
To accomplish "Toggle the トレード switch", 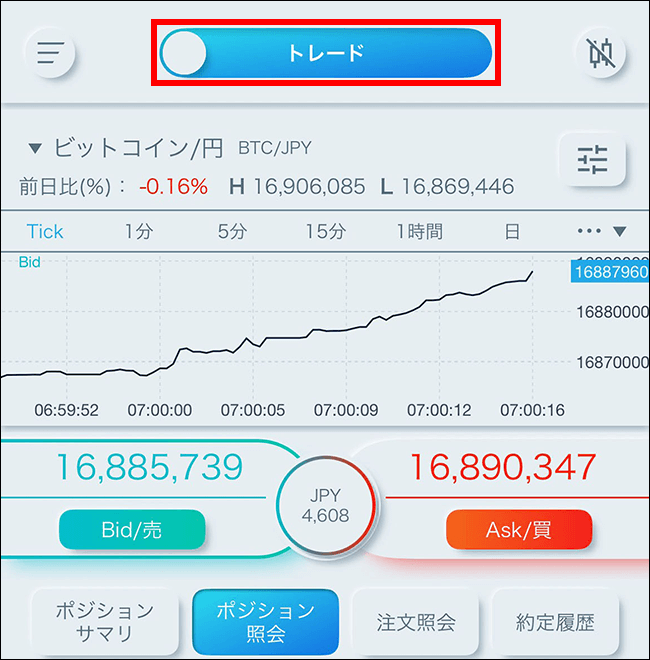I will click(325, 54).
